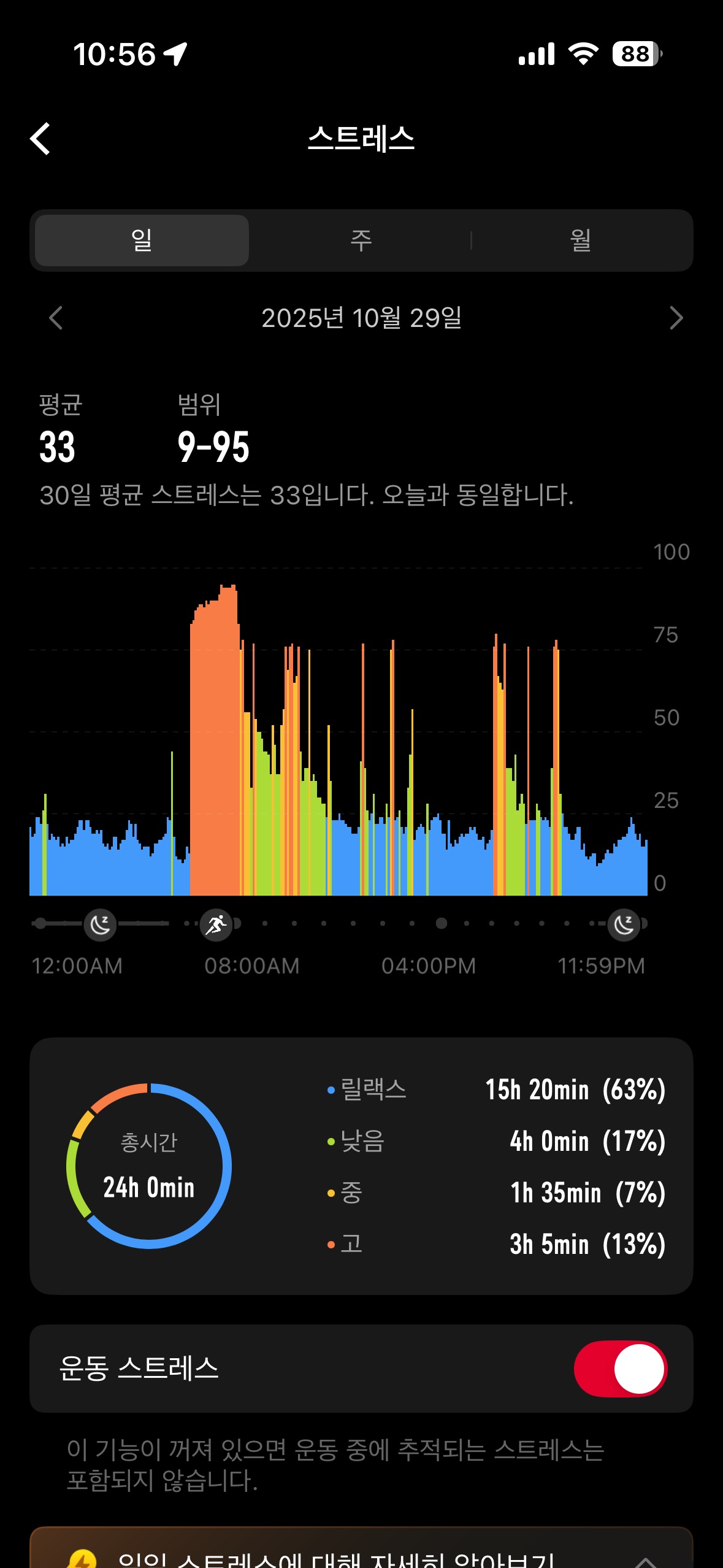Screen dimensions: 723x1568
Task: Select the running activity icon on the timeline
Action: coord(216,925)
